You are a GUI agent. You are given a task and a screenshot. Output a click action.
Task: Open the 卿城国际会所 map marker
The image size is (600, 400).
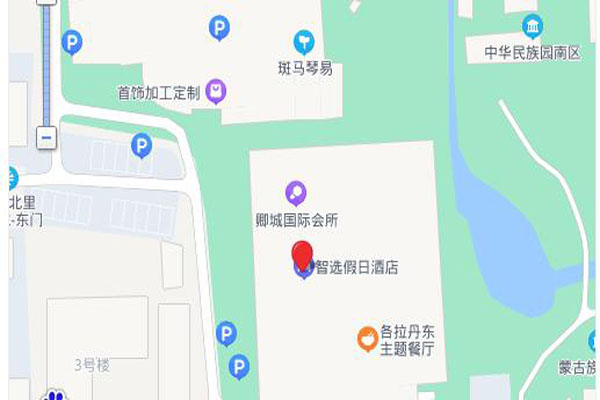296,191
